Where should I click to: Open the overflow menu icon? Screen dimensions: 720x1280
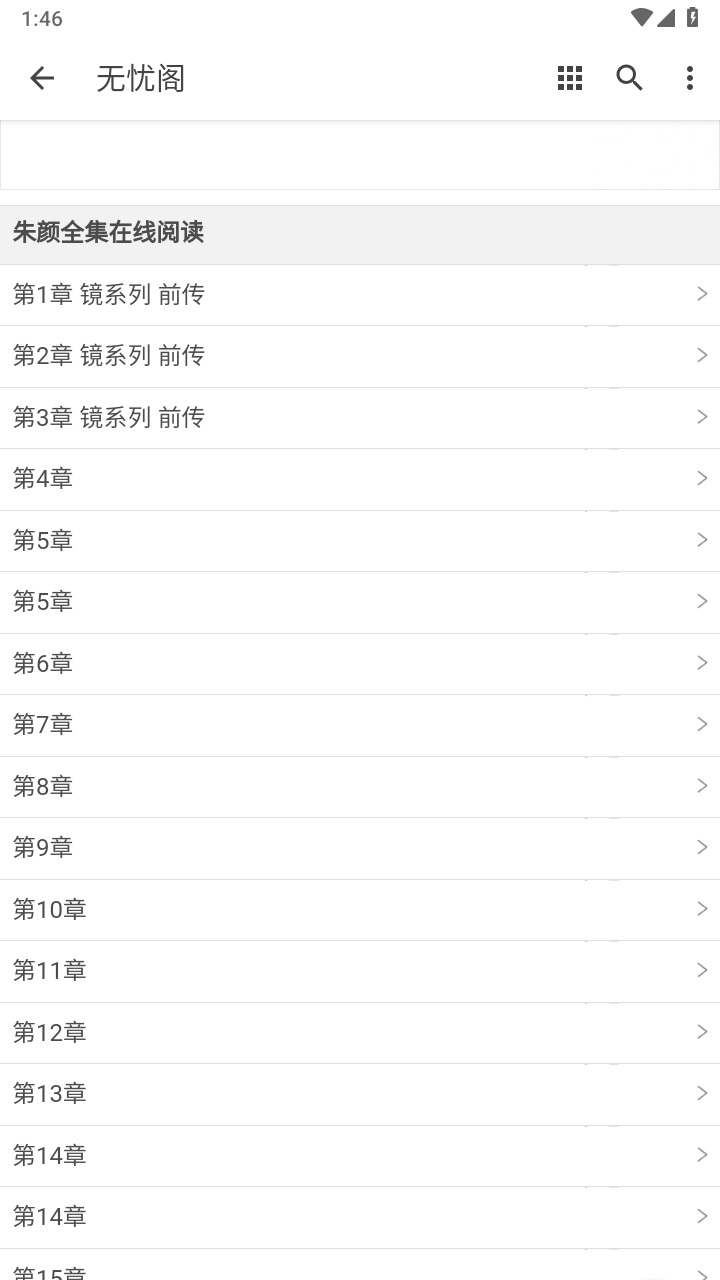click(690, 77)
